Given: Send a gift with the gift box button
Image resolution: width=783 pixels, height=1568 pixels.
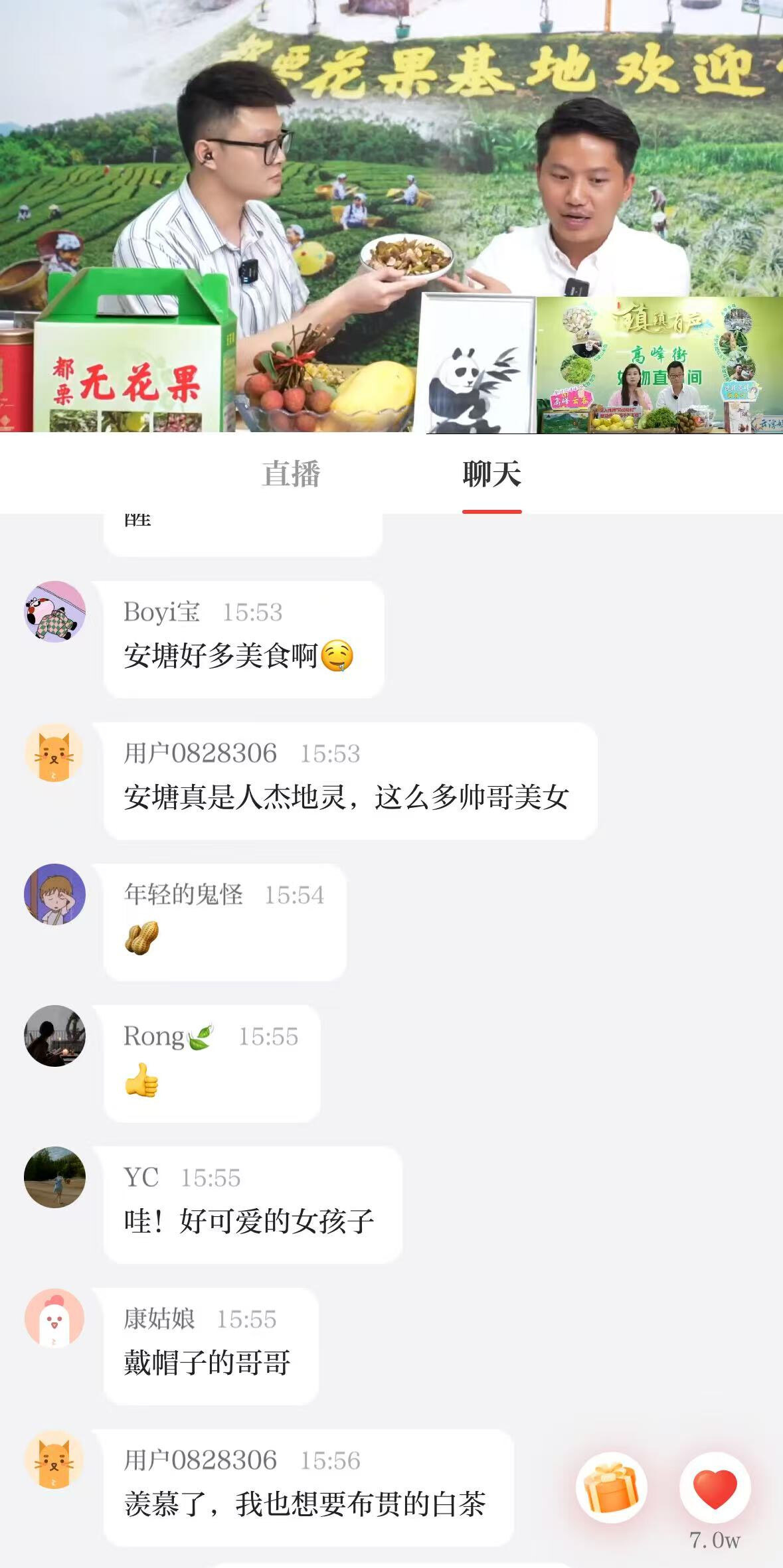Looking at the screenshot, I should tap(611, 1488).
